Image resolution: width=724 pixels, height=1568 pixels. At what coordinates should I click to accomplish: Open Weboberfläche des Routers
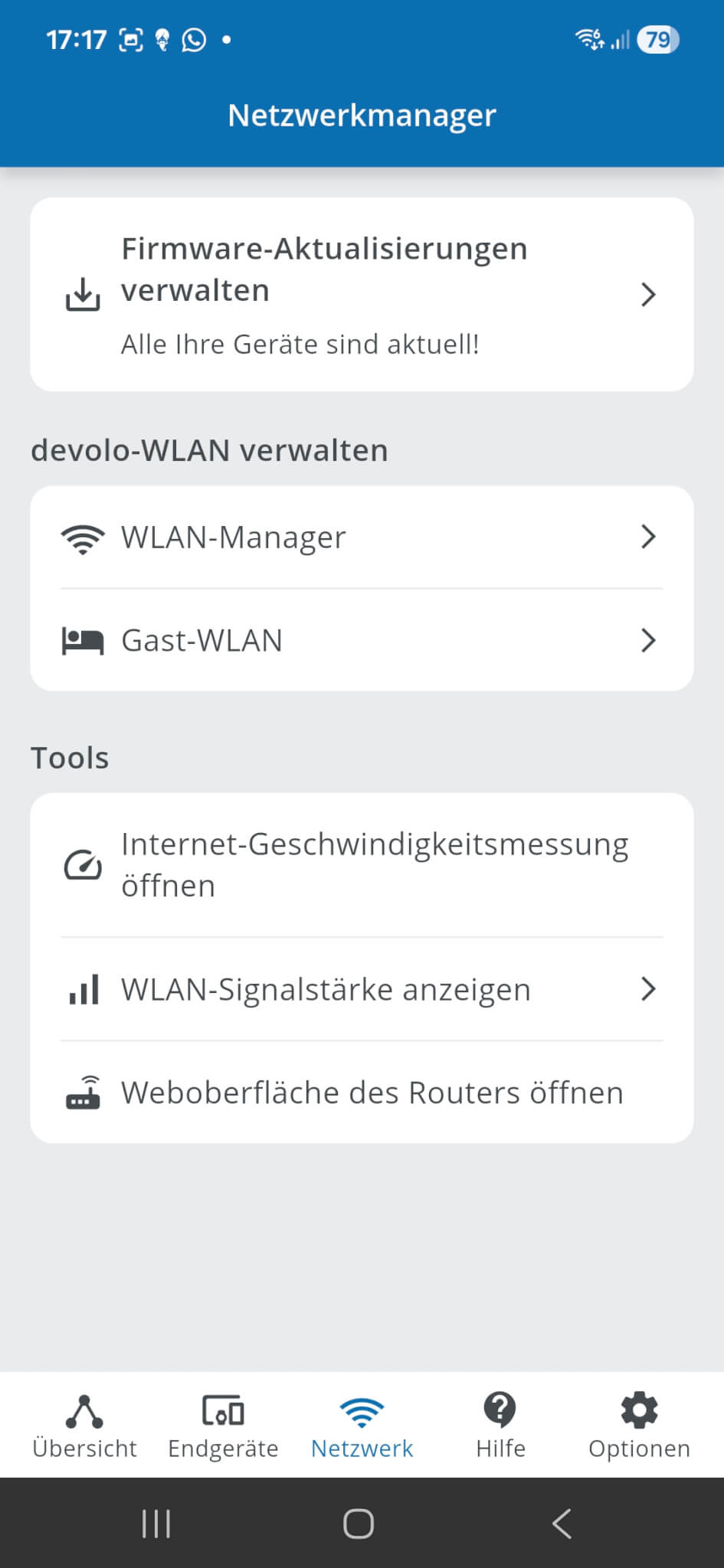coord(362,1093)
